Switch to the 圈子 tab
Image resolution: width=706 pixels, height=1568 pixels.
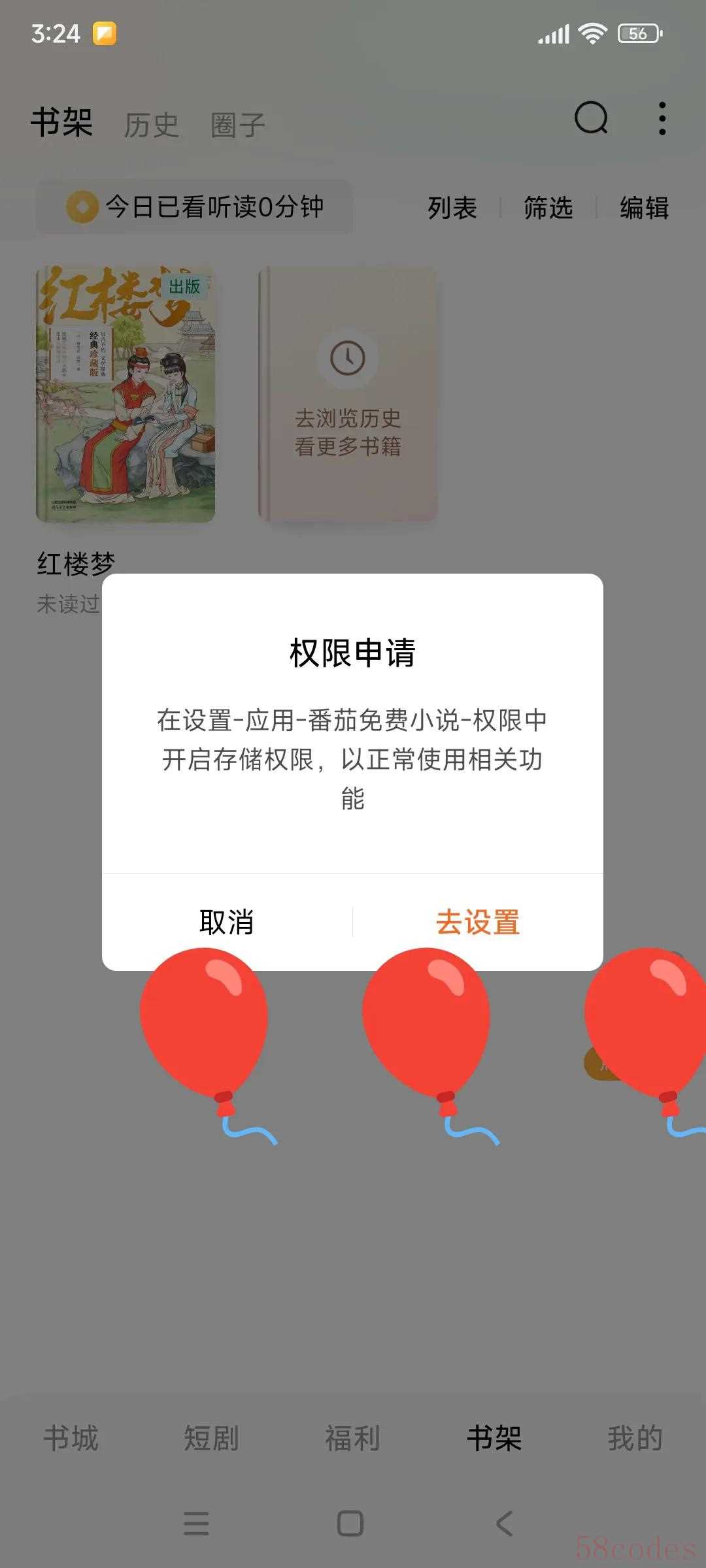tap(238, 125)
